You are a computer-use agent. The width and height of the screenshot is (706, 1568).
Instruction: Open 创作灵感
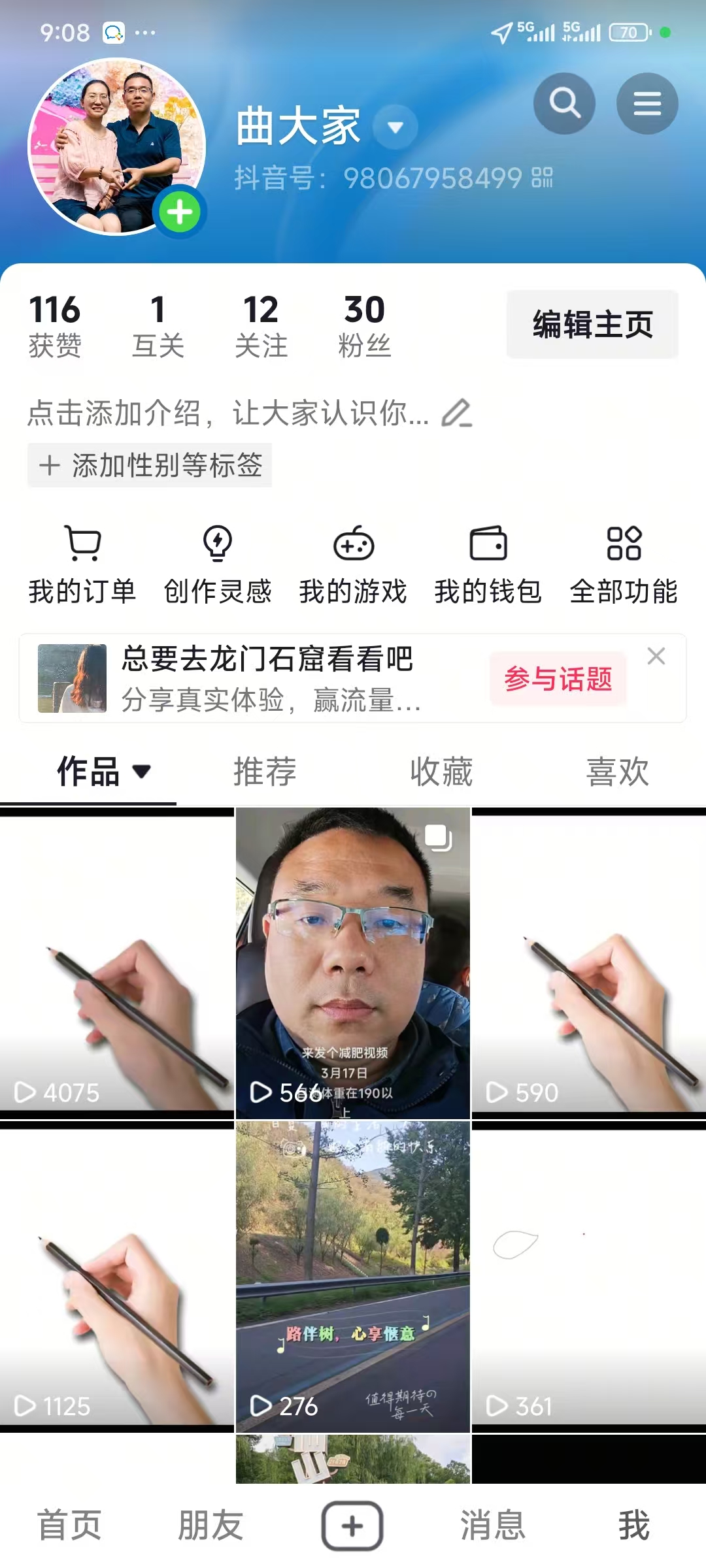(x=218, y=564)
